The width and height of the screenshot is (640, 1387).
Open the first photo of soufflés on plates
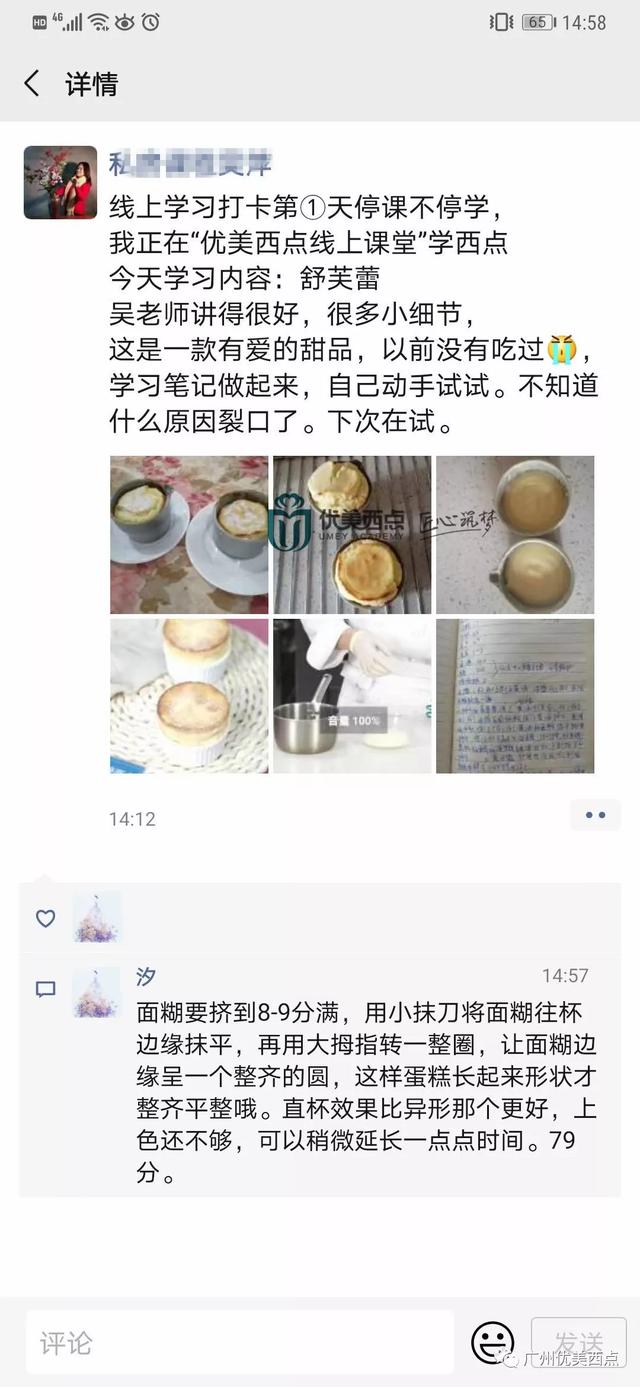[189, 535]
